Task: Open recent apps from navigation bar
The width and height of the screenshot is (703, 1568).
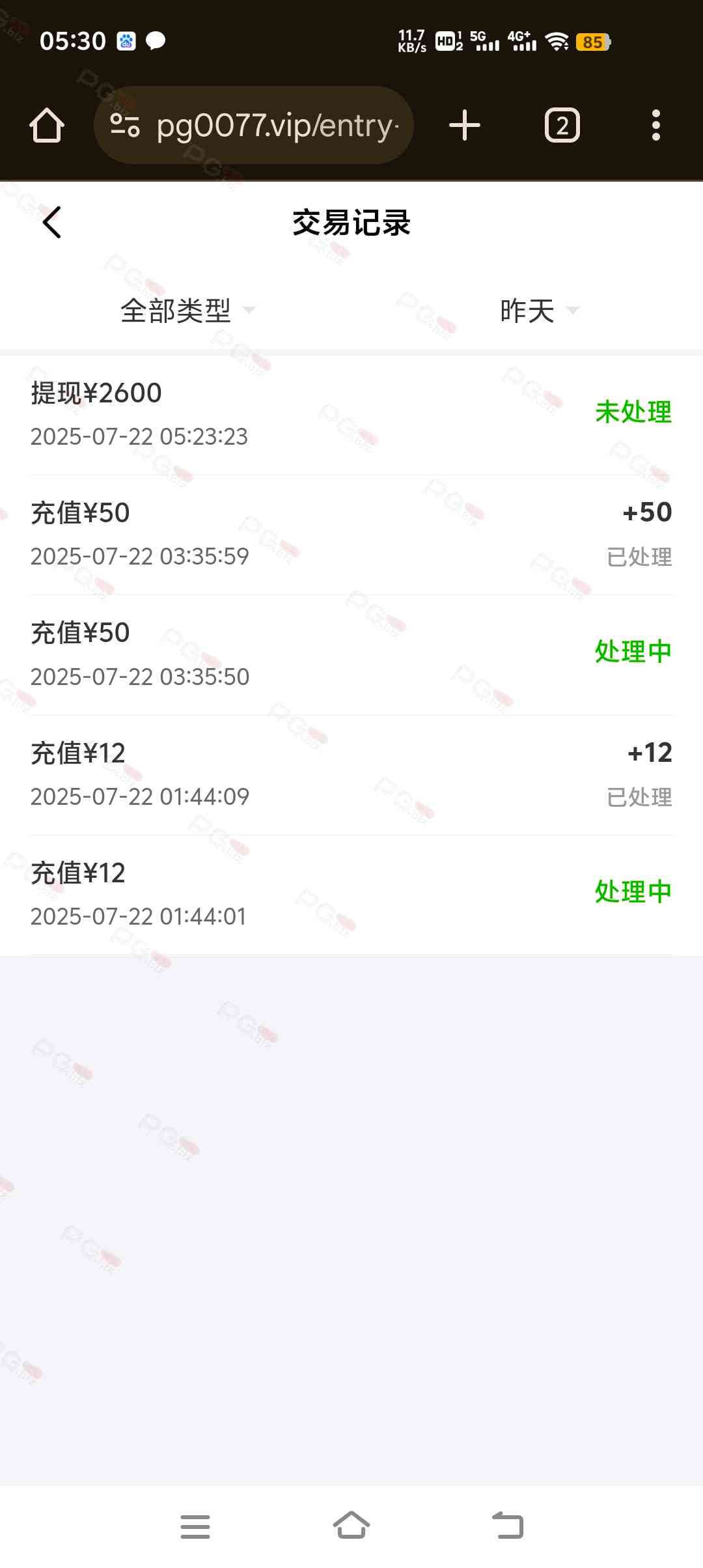Action: (x=195, y=1526)
